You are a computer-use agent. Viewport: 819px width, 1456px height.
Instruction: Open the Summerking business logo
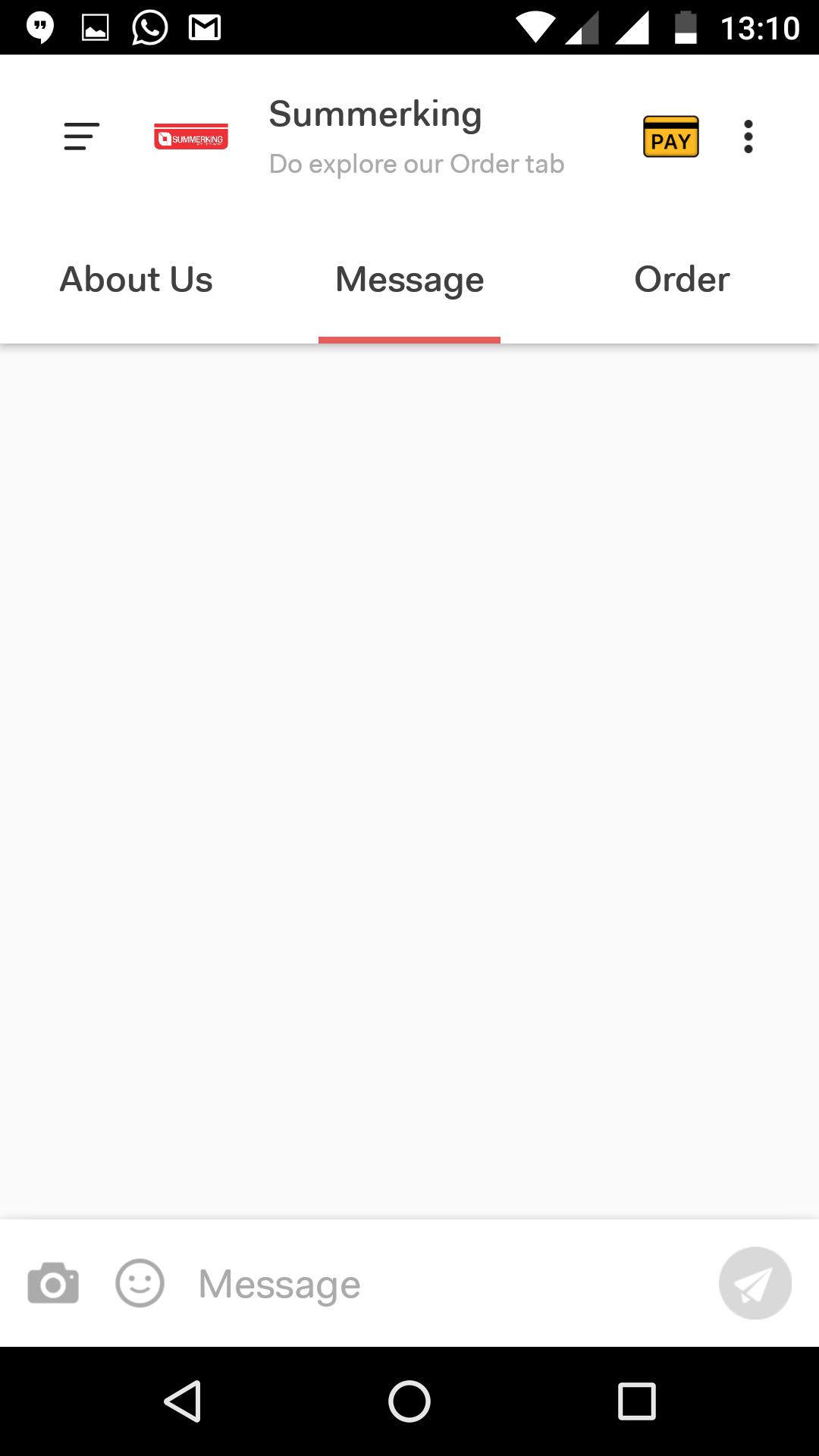[x=191, y=137]
